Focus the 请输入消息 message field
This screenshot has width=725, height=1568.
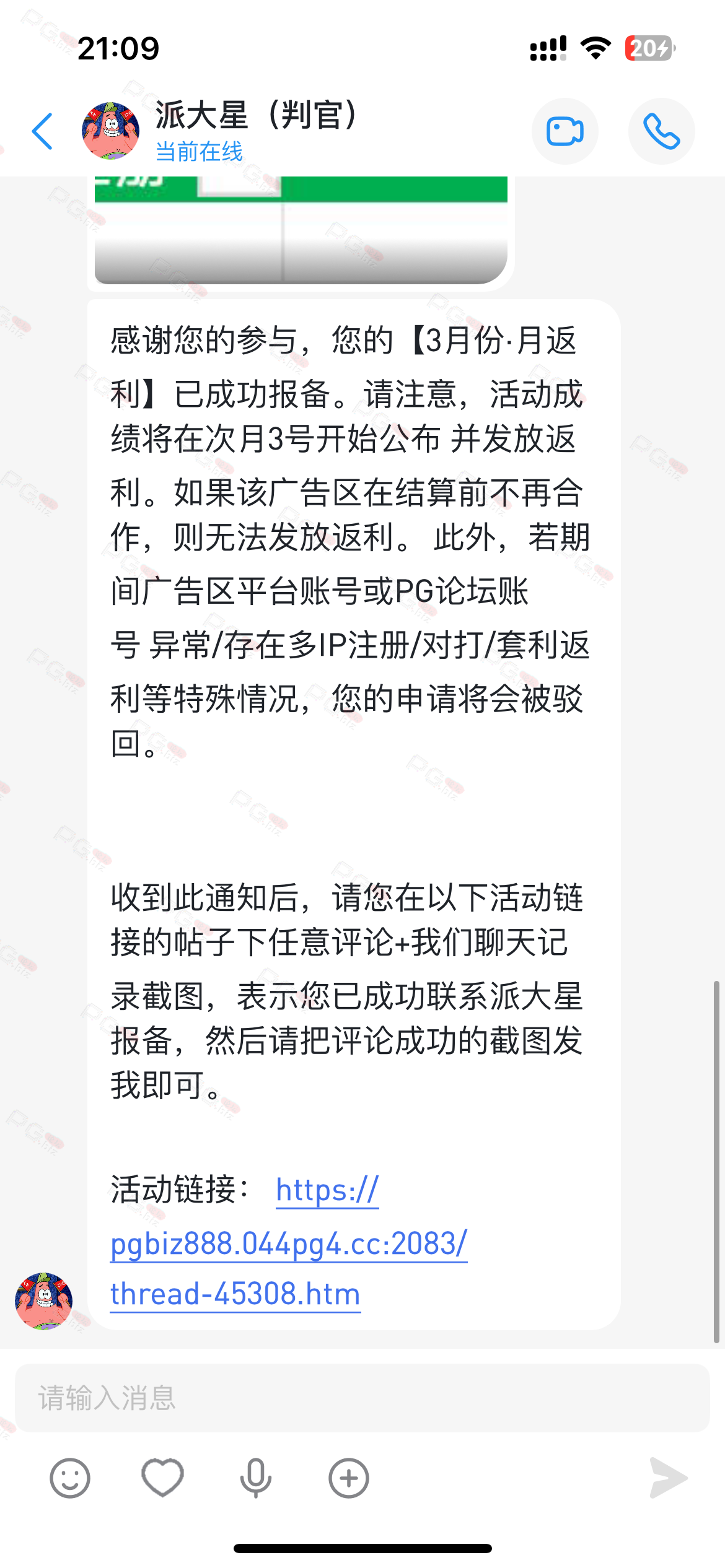click(362, 1398)
